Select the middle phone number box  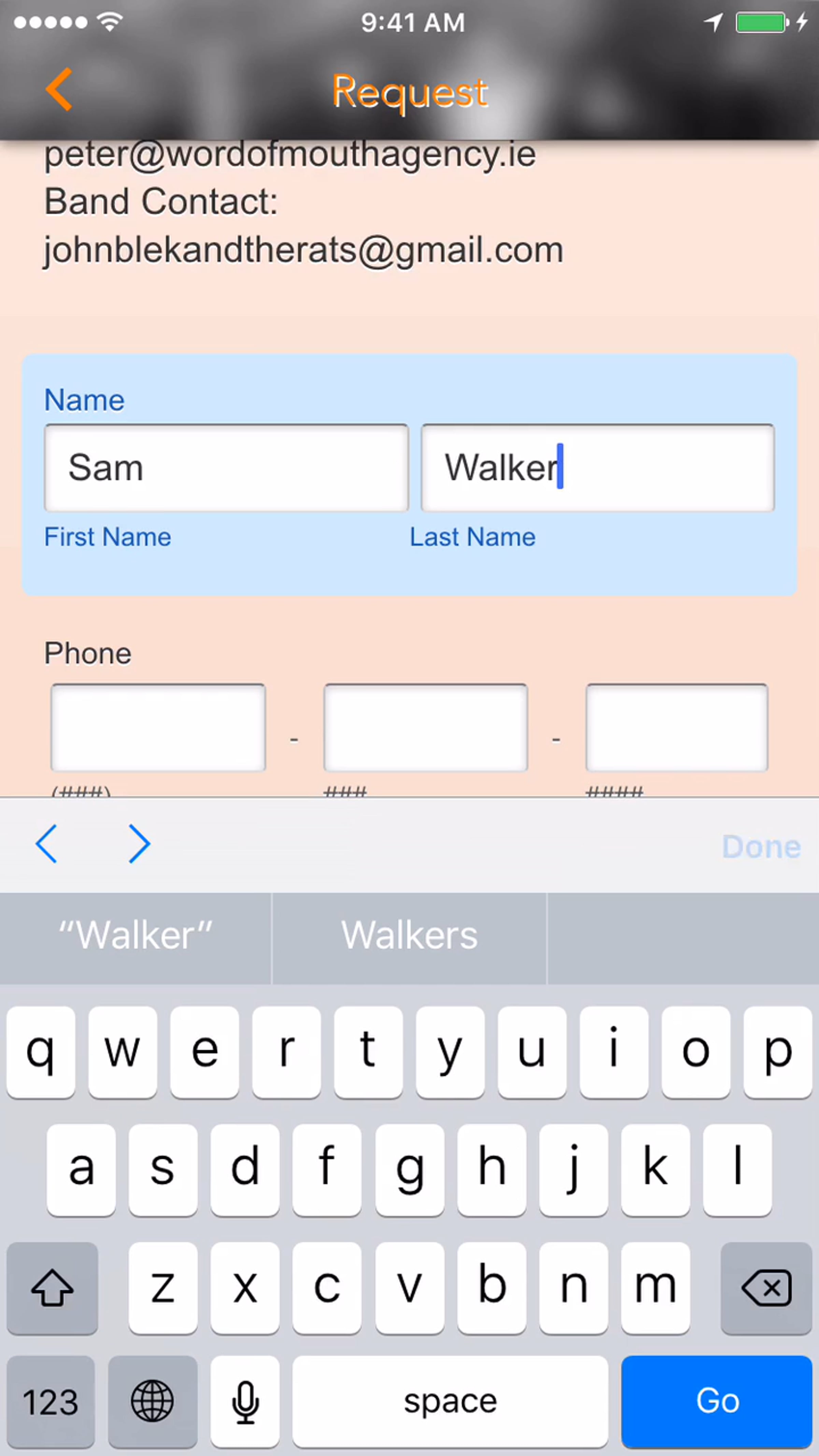[x=425, y=727]
